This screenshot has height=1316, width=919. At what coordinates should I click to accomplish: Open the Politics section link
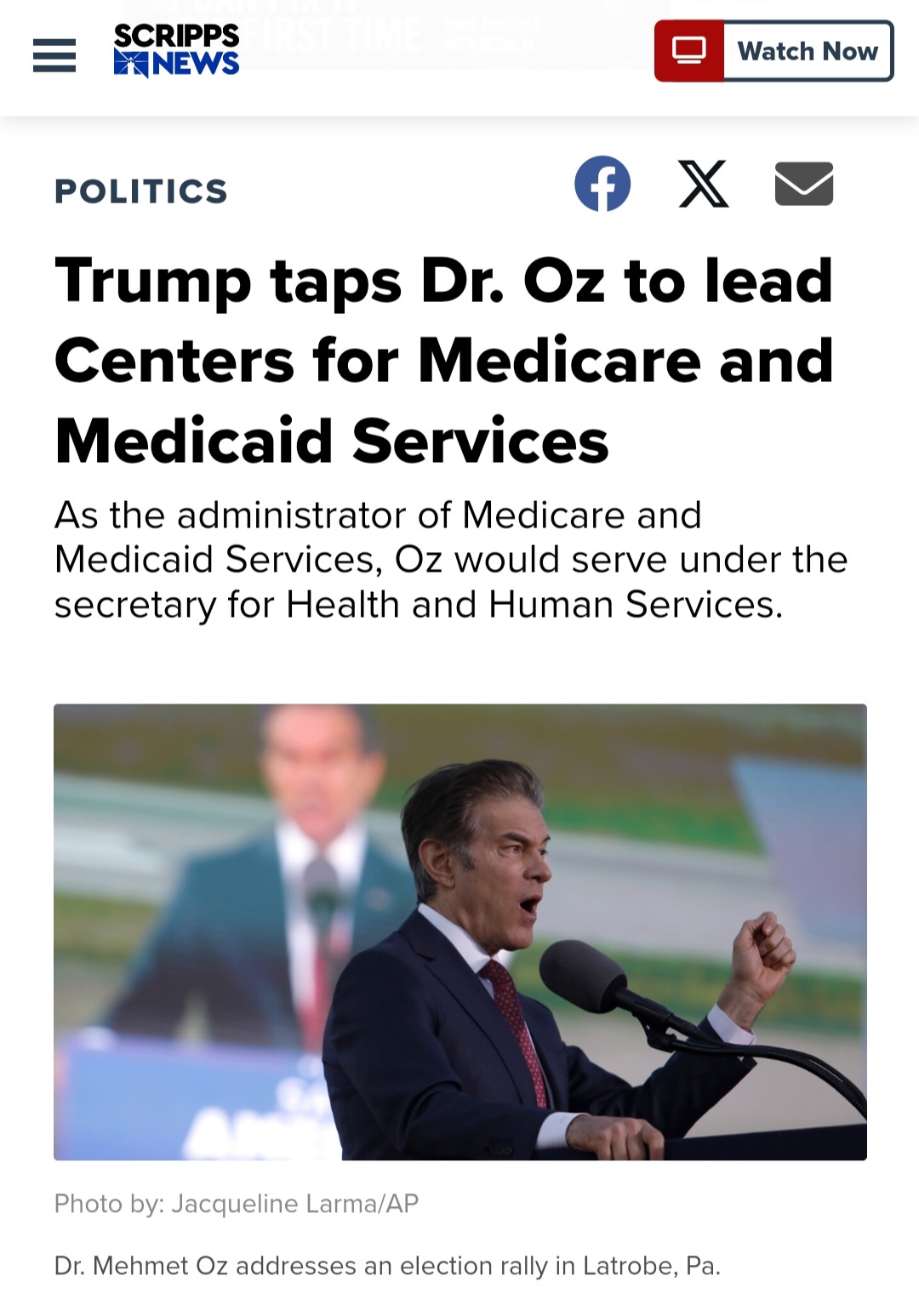pyautogui.click(x=141, y=191)
